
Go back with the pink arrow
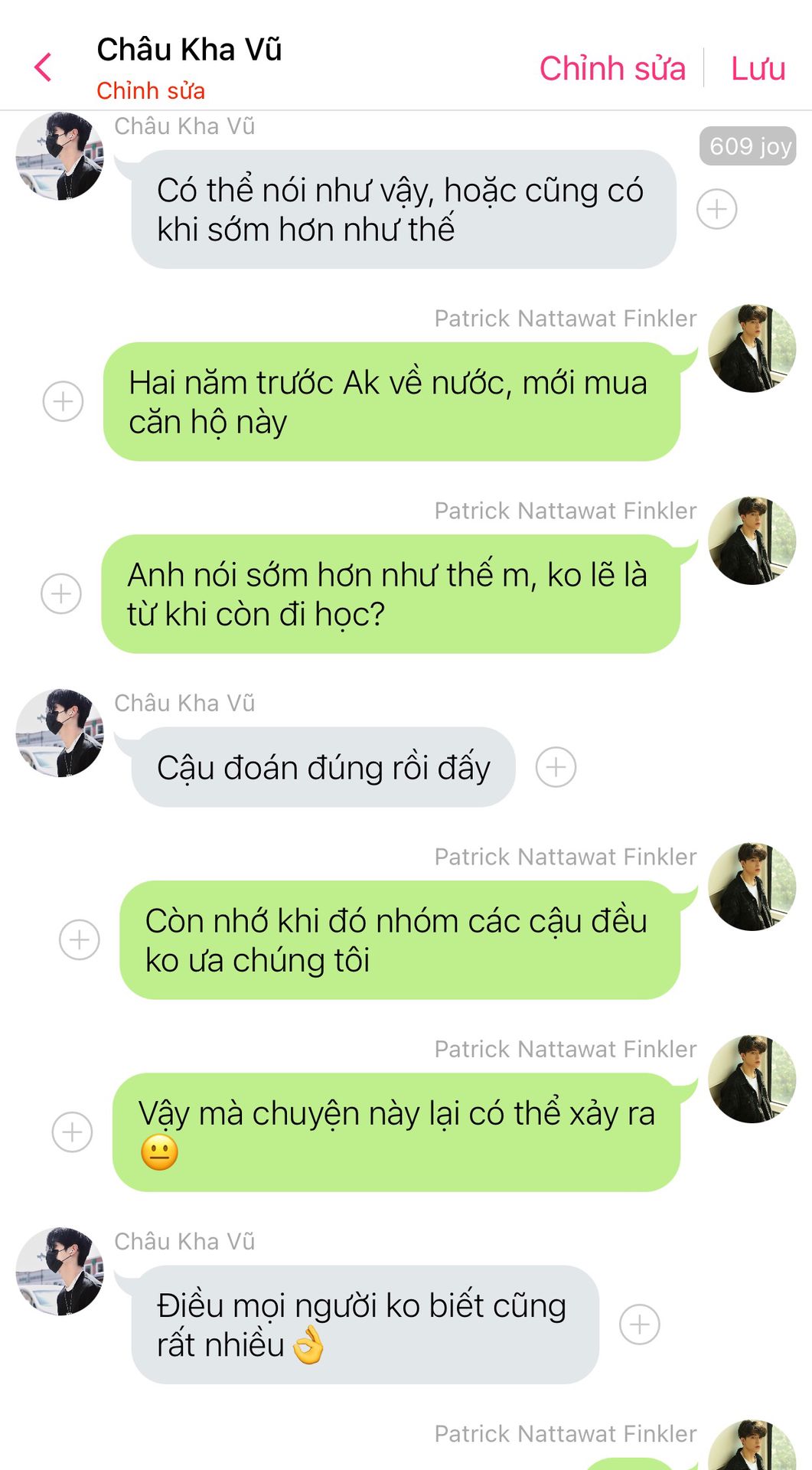[x=44, y=67]
